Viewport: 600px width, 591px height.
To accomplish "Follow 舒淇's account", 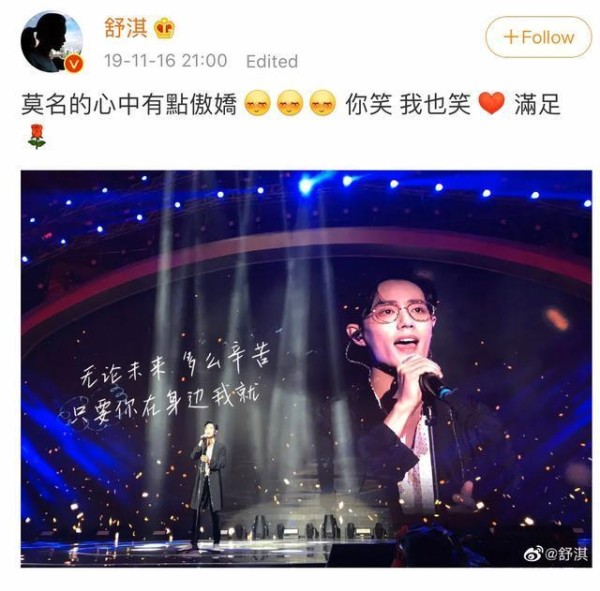I will [x=538, y=38].
